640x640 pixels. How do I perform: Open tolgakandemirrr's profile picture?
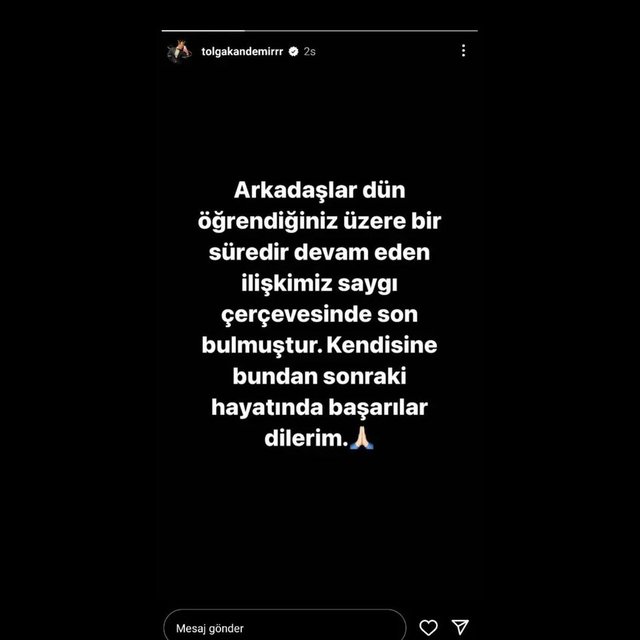coord(178,51)
